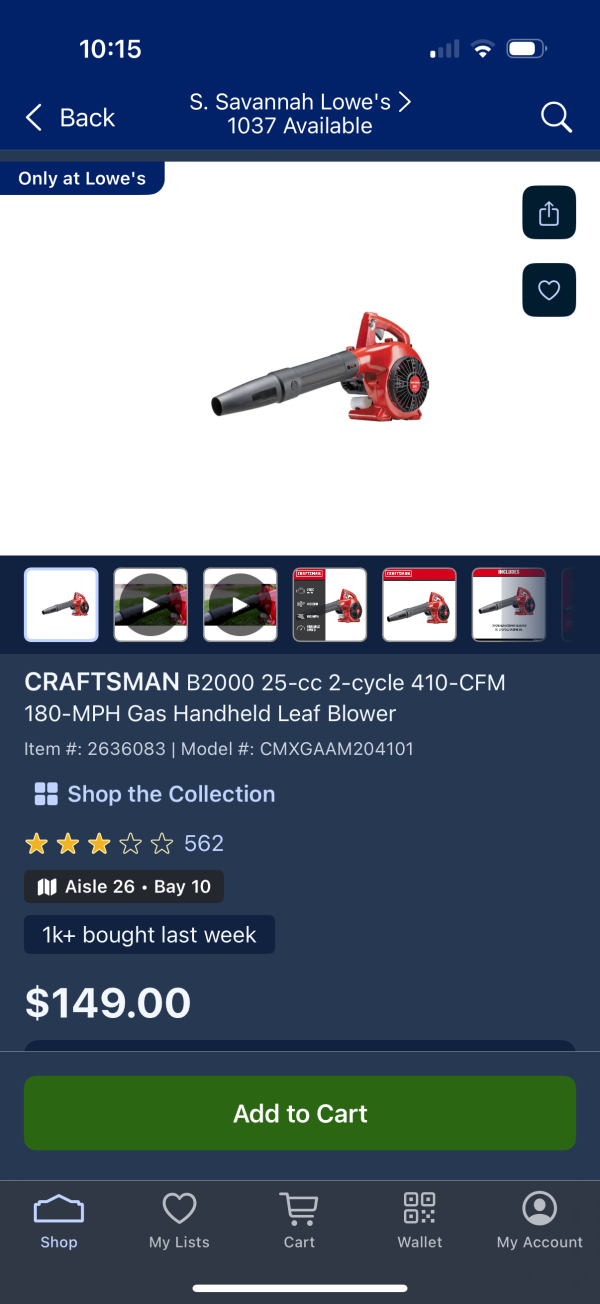Open the Wallet tab
This screenshot has height=1304, width=600.
(420, 1221)
